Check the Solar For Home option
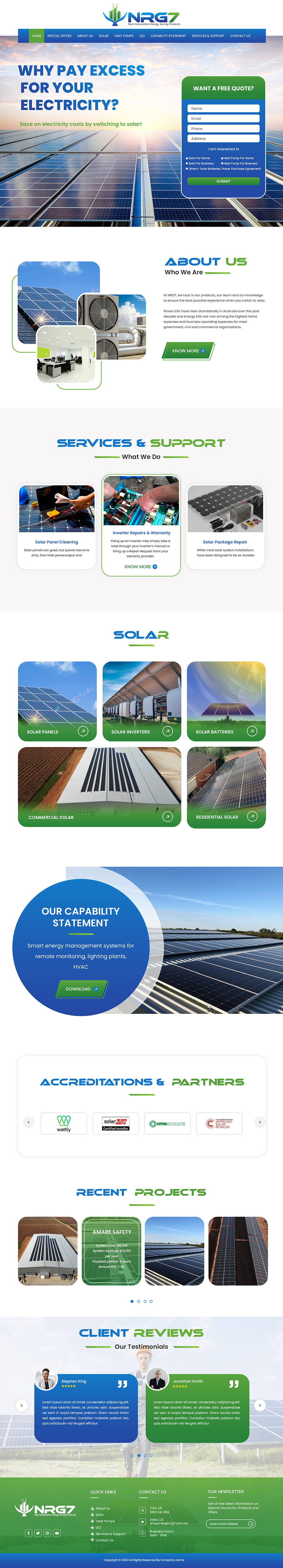Image resolution: width=283 pixels, height=1568 pixels. pos(187,158)
